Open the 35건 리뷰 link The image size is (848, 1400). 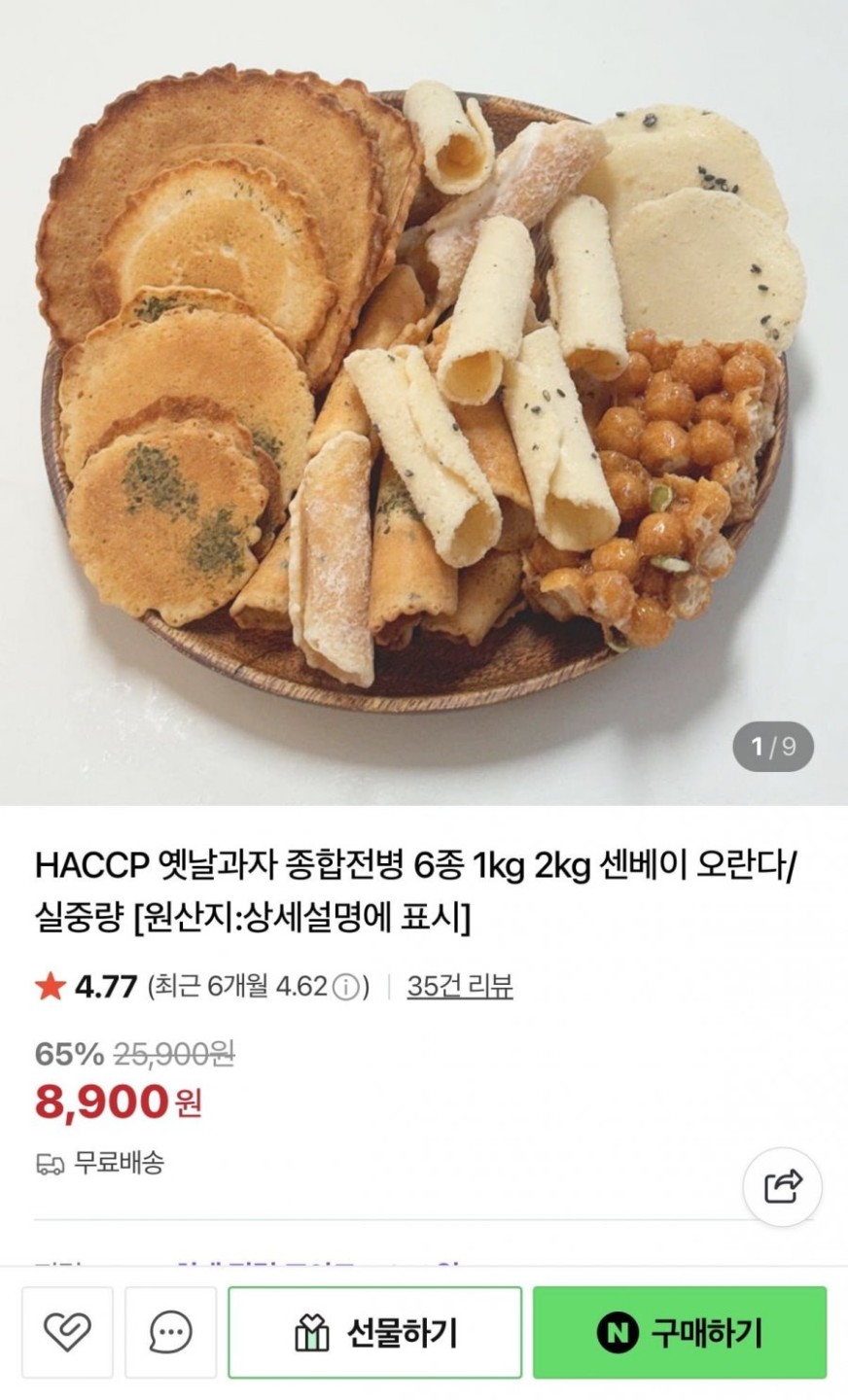pyautogui.click(x=459, y=987)
